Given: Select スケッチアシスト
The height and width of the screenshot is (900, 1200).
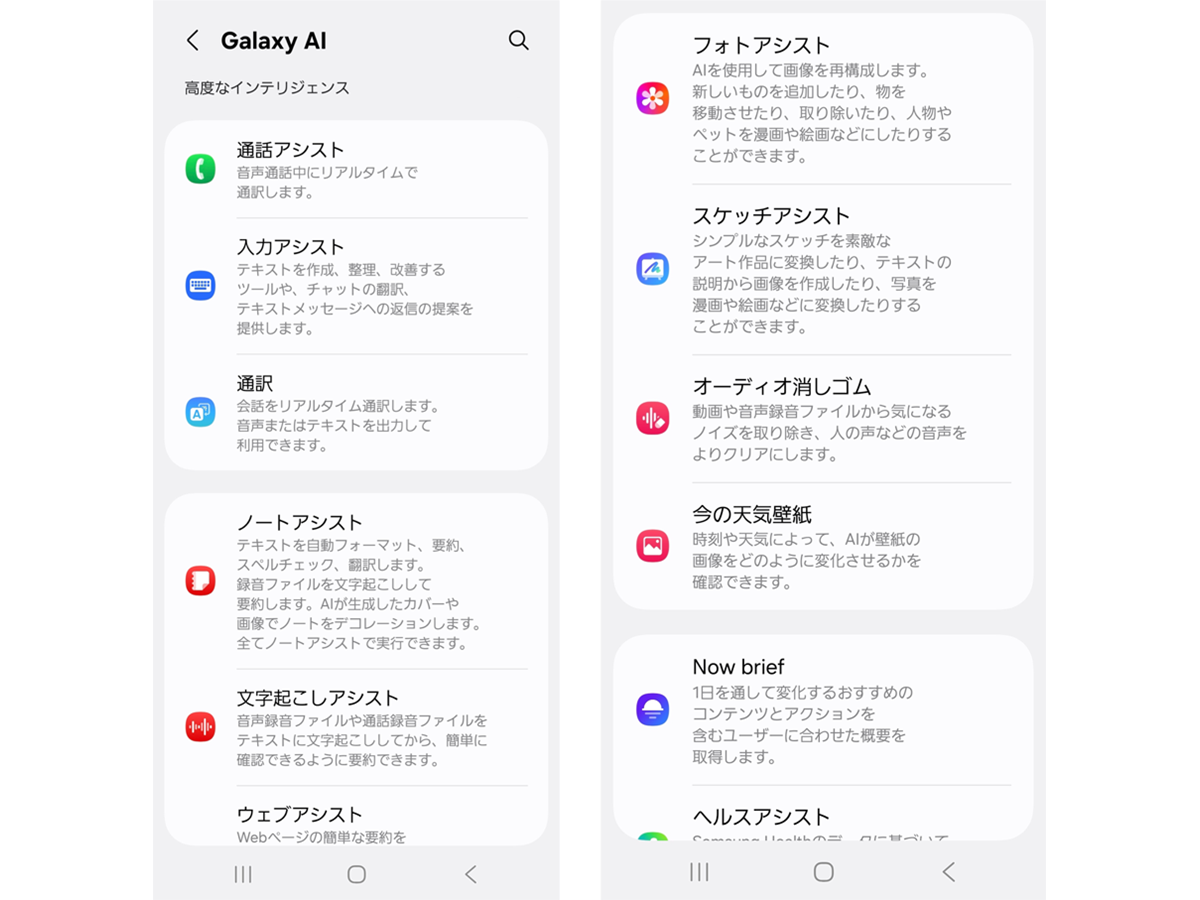Looking at the screenshot, I should tap(822, 270).
